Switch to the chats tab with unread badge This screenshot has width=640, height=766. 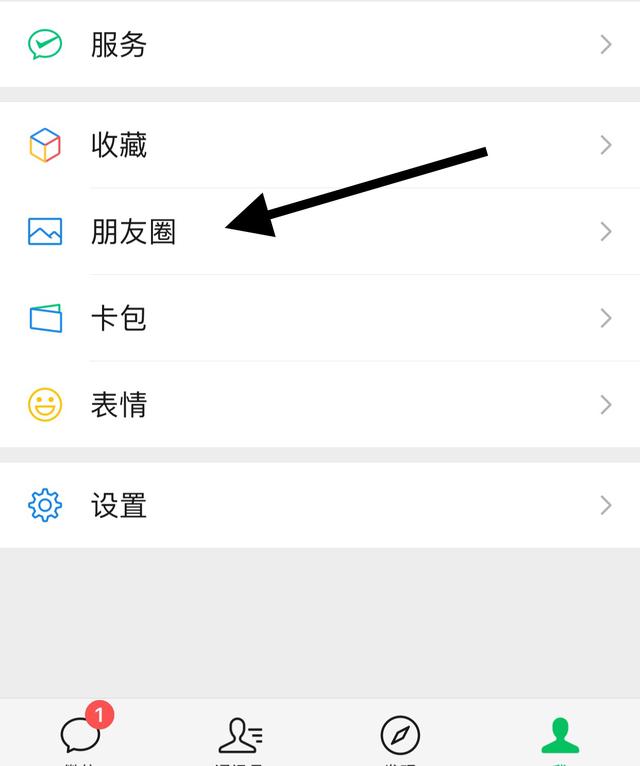81,737
